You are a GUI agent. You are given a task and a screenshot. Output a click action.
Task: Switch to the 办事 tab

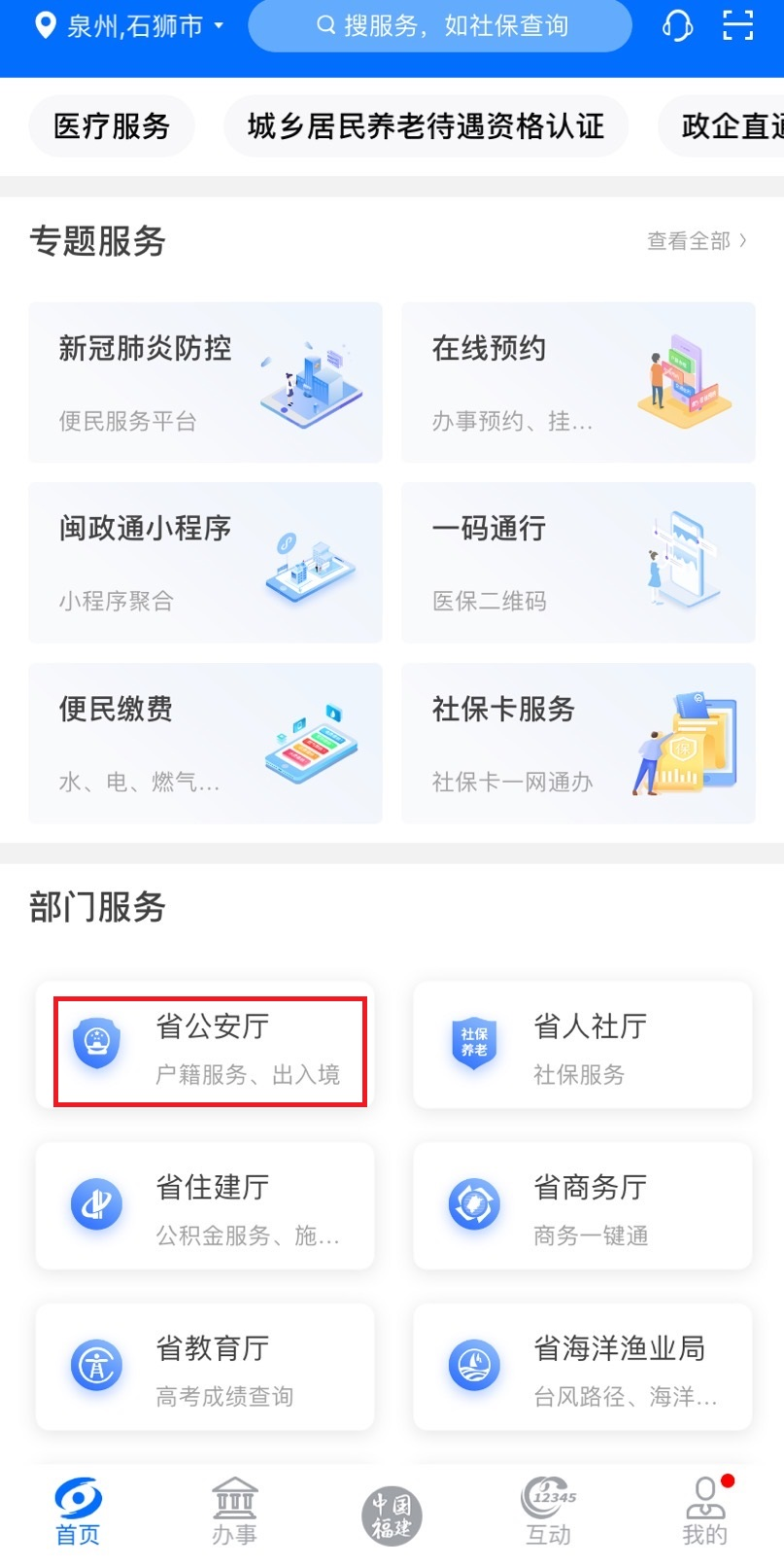(x=234, y=1512)
